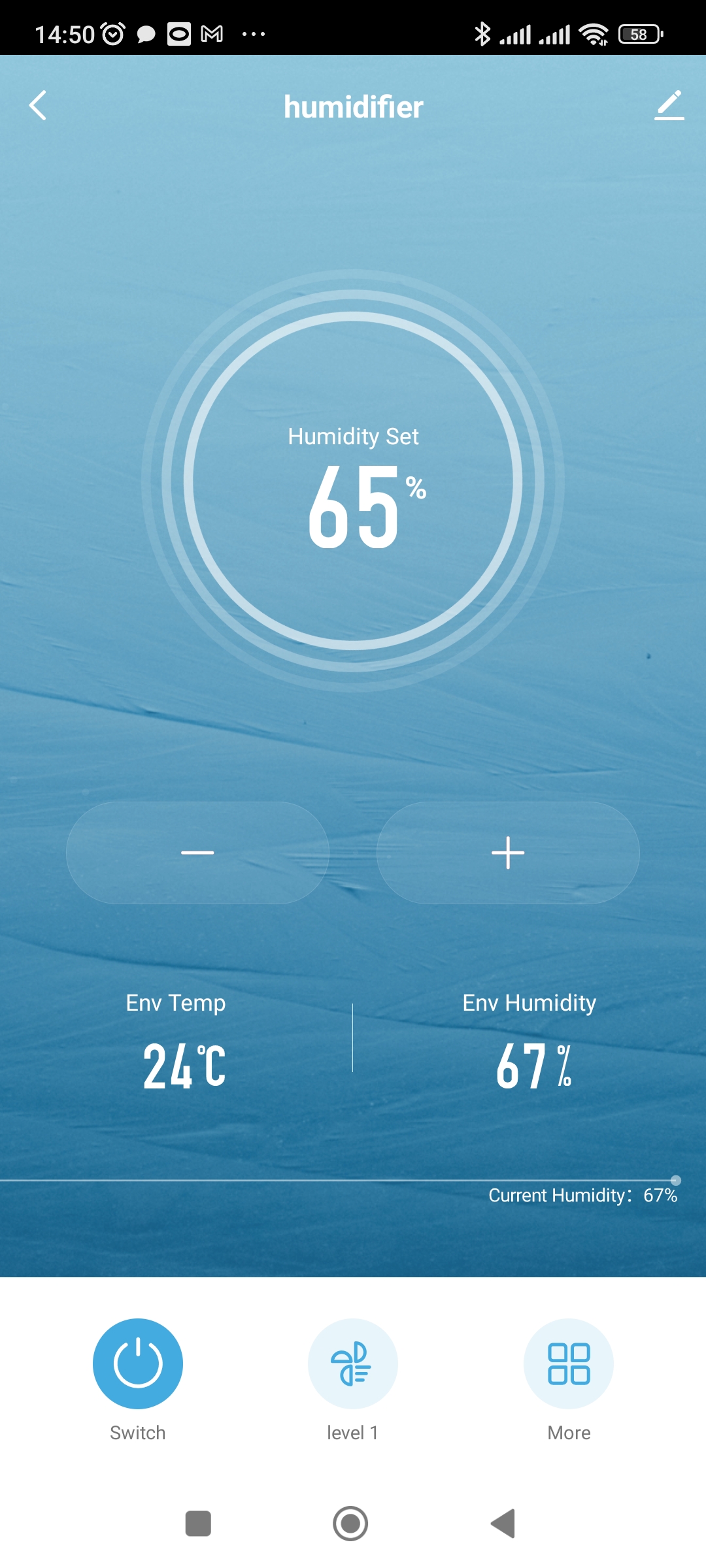Image resolution: width=706 pixels, height=1568 pixels.
Task: Go to the system home screen
Action: 350,1524
